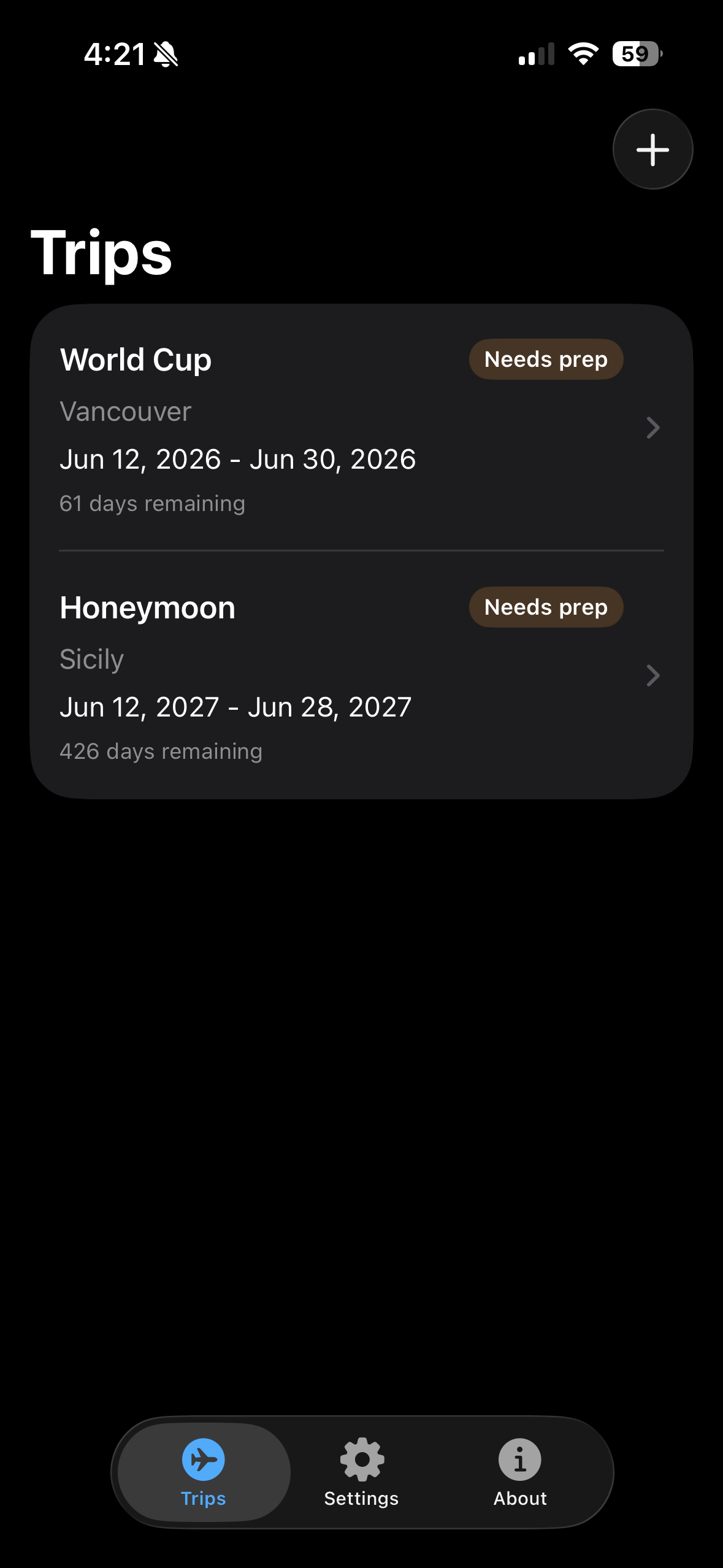The height and width of the screenshot is (1568, 723).
Task: Add a new trip with the plus button
Action: coord(652,149)
